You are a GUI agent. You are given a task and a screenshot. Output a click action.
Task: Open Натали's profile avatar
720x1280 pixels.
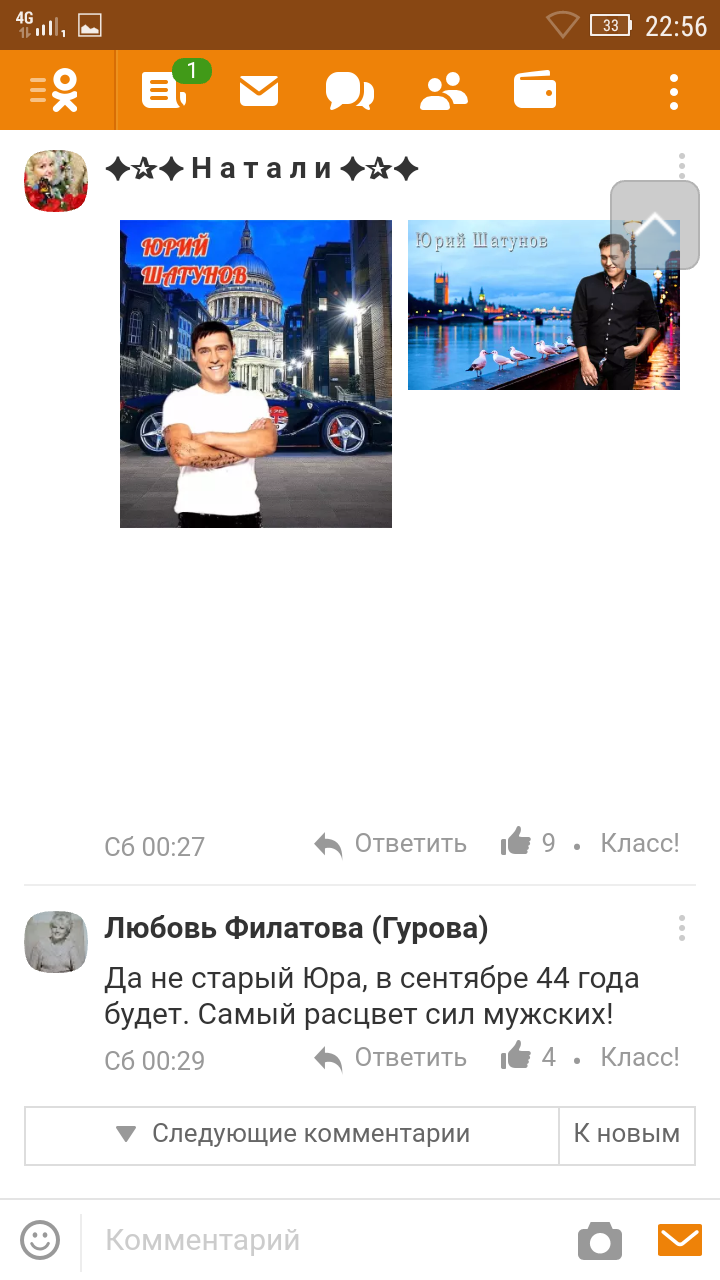pos(56,181)
